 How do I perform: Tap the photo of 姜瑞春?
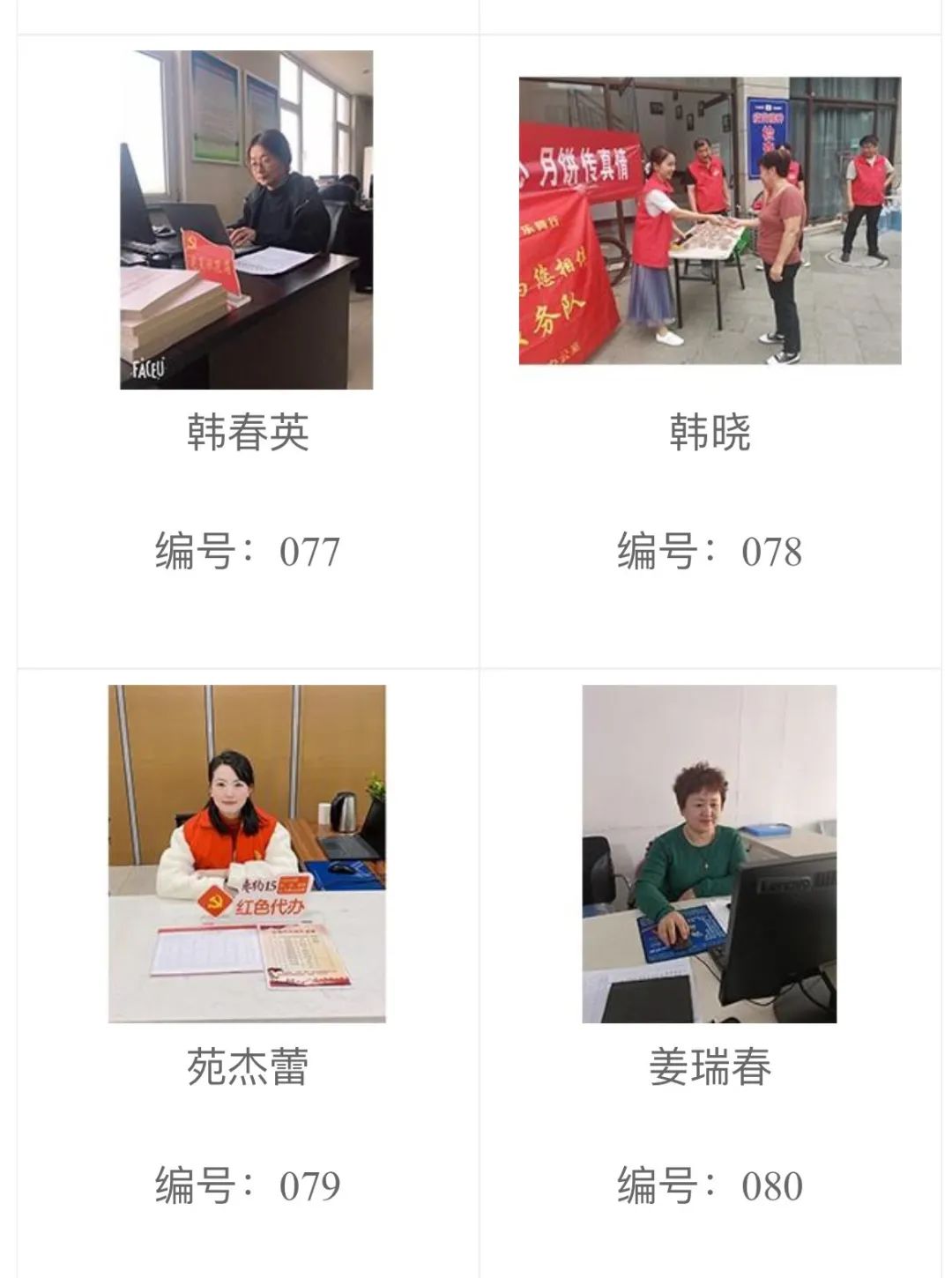710,853
